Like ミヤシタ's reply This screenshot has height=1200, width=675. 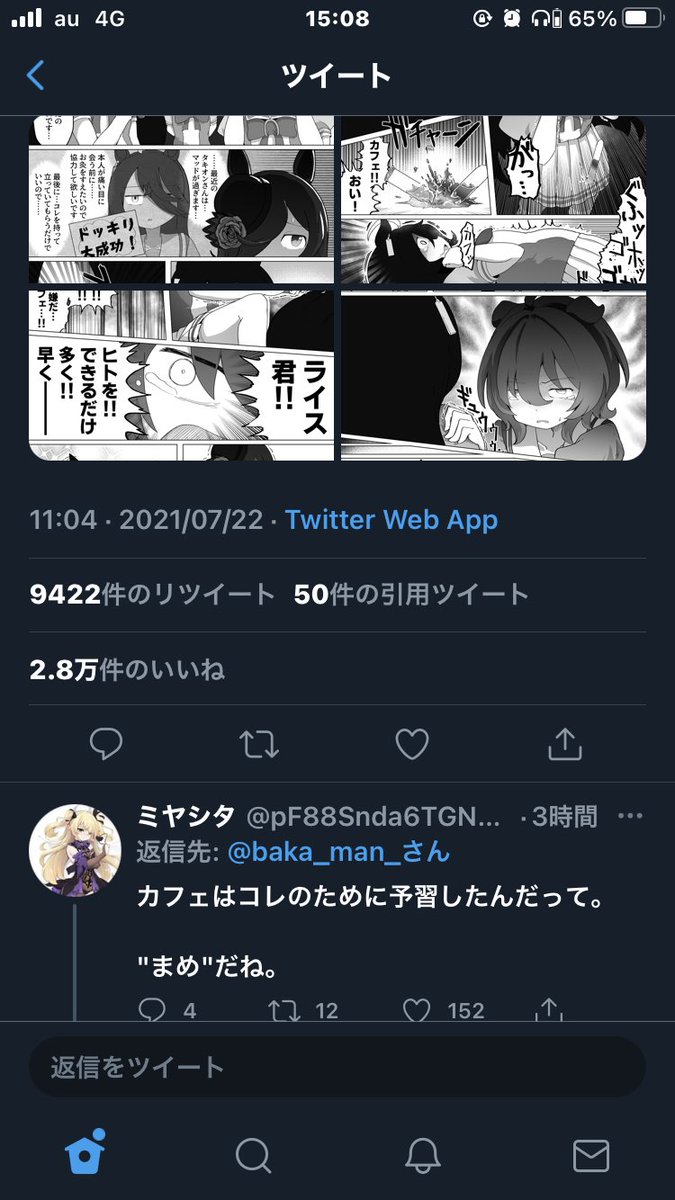tap(417, 1010)
